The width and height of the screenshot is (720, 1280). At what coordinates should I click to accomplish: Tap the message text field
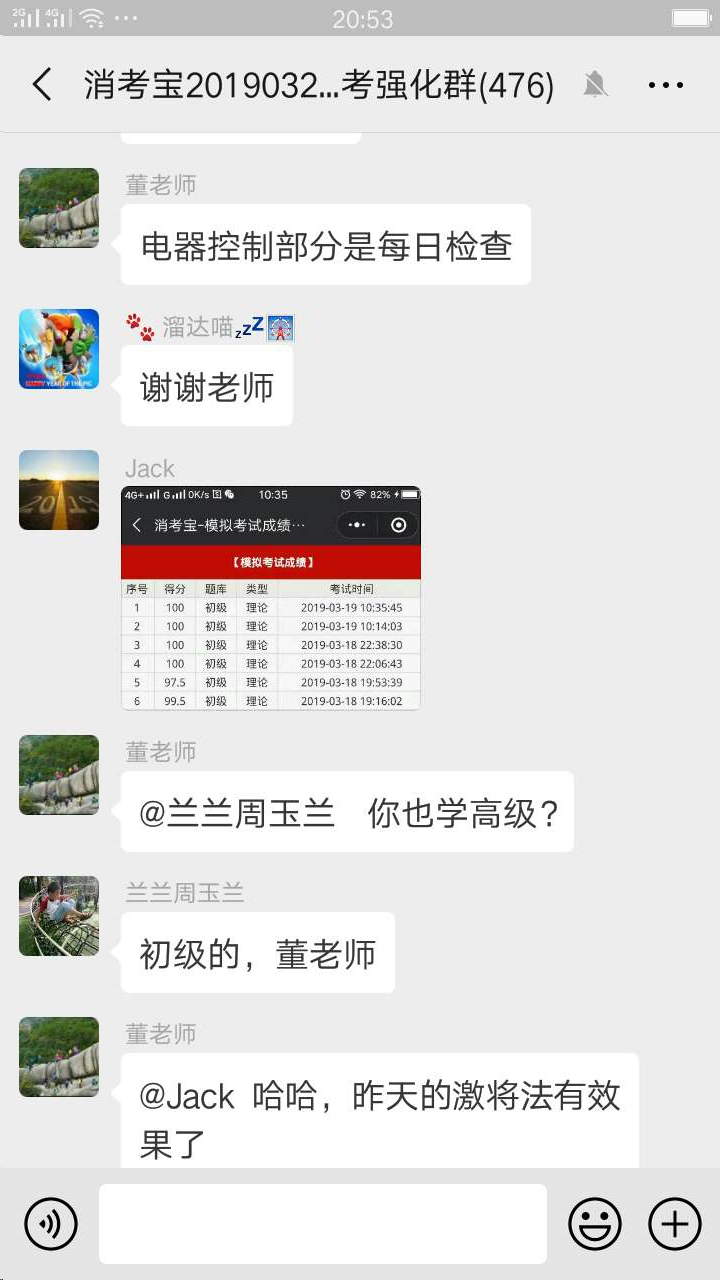[x=322, y=1223]
